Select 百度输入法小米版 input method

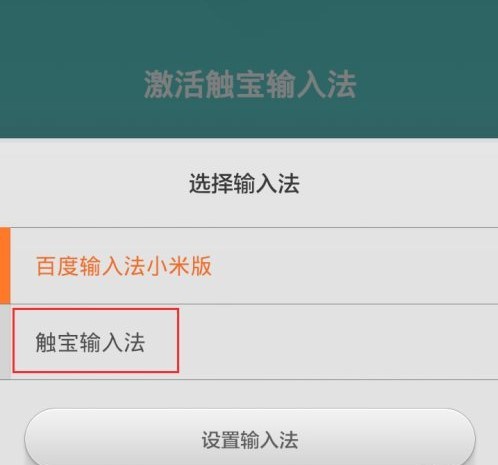[x=249, y=266]
